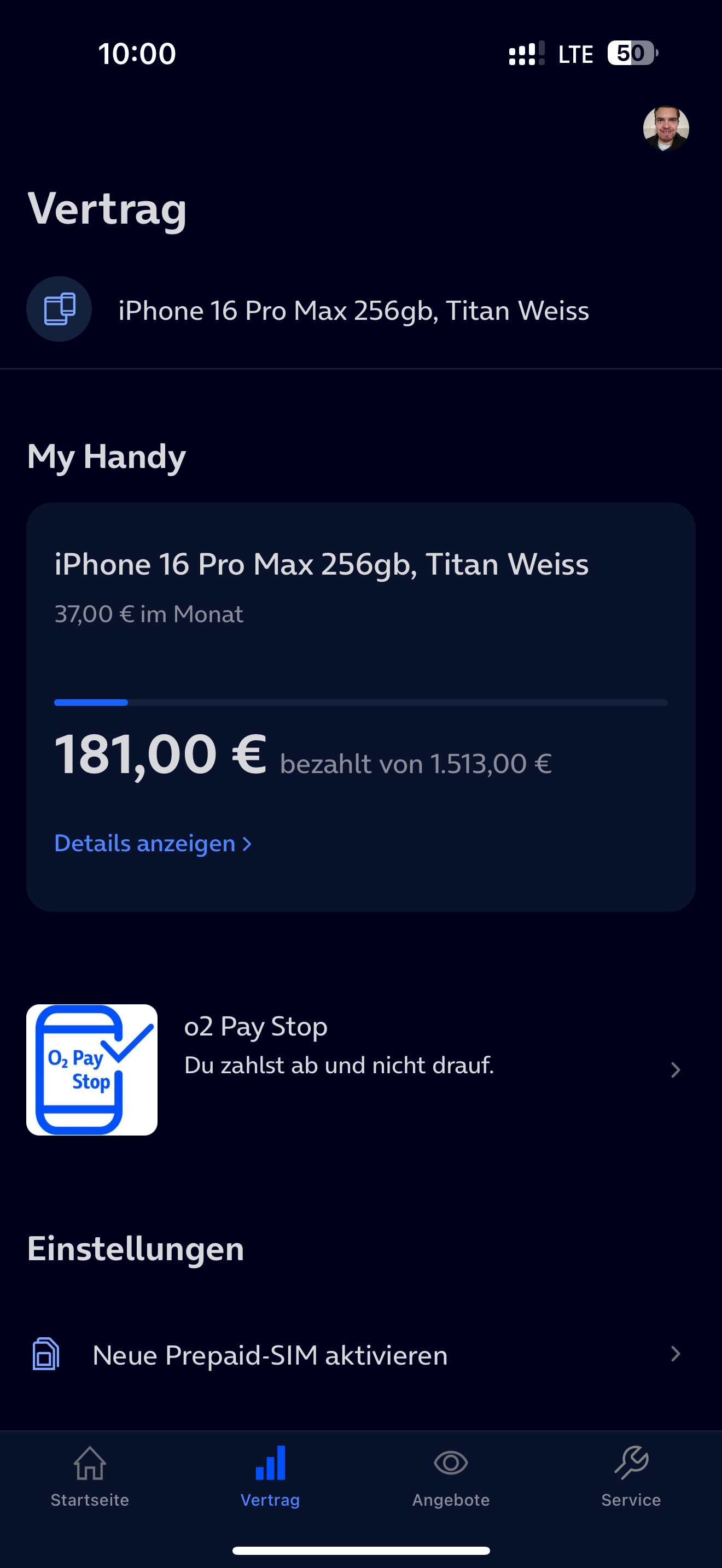
Task: Open the o2 Pay Stop entry
Action: (360, 1069)
